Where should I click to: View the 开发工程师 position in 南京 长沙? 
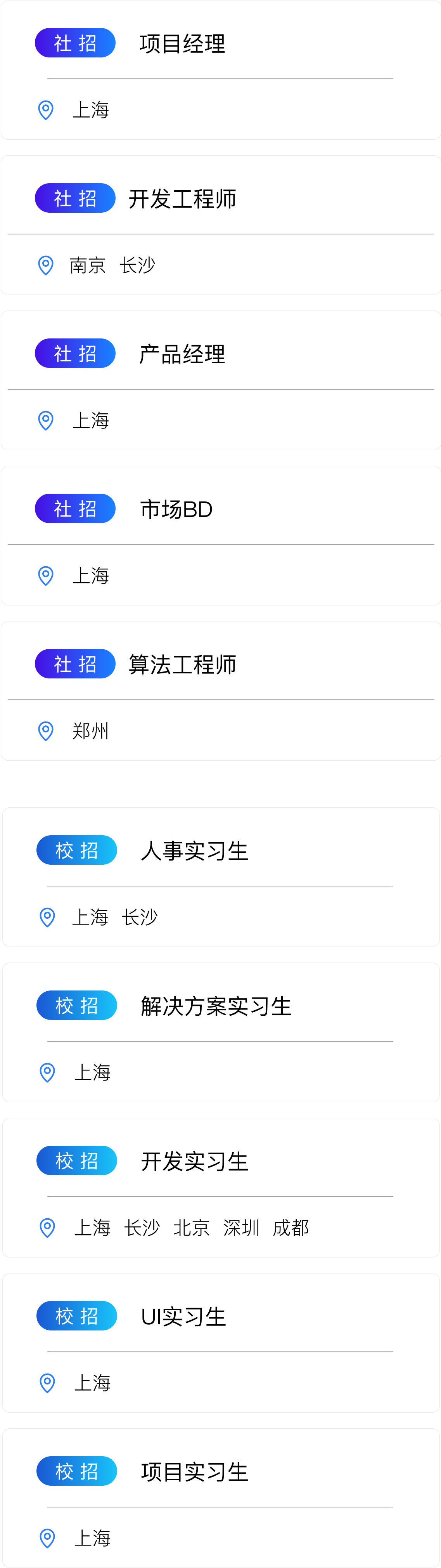pyautogui.click(x=220, y=225)
